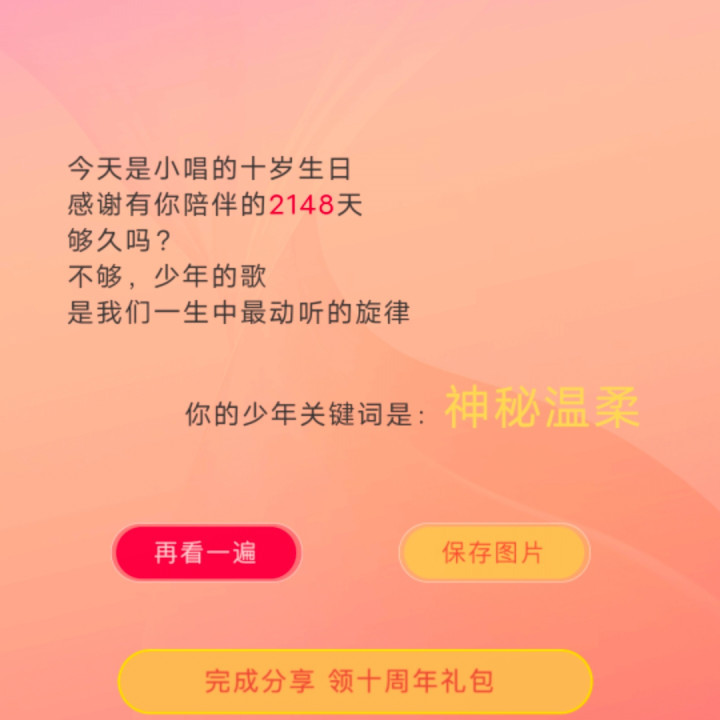720x720 pixels.
Task: Tap 完成分享 领十周年礼包 to claim the gift pack
Action: [x=355, y=682]
